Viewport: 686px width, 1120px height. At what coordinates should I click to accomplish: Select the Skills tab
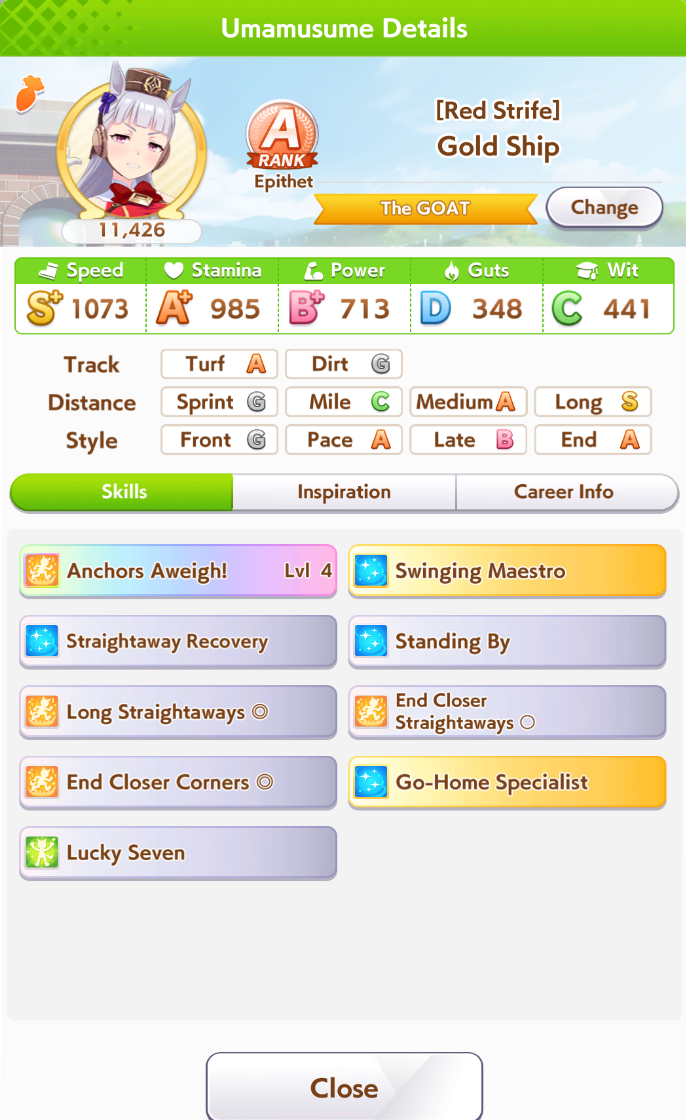coord(123,492)
